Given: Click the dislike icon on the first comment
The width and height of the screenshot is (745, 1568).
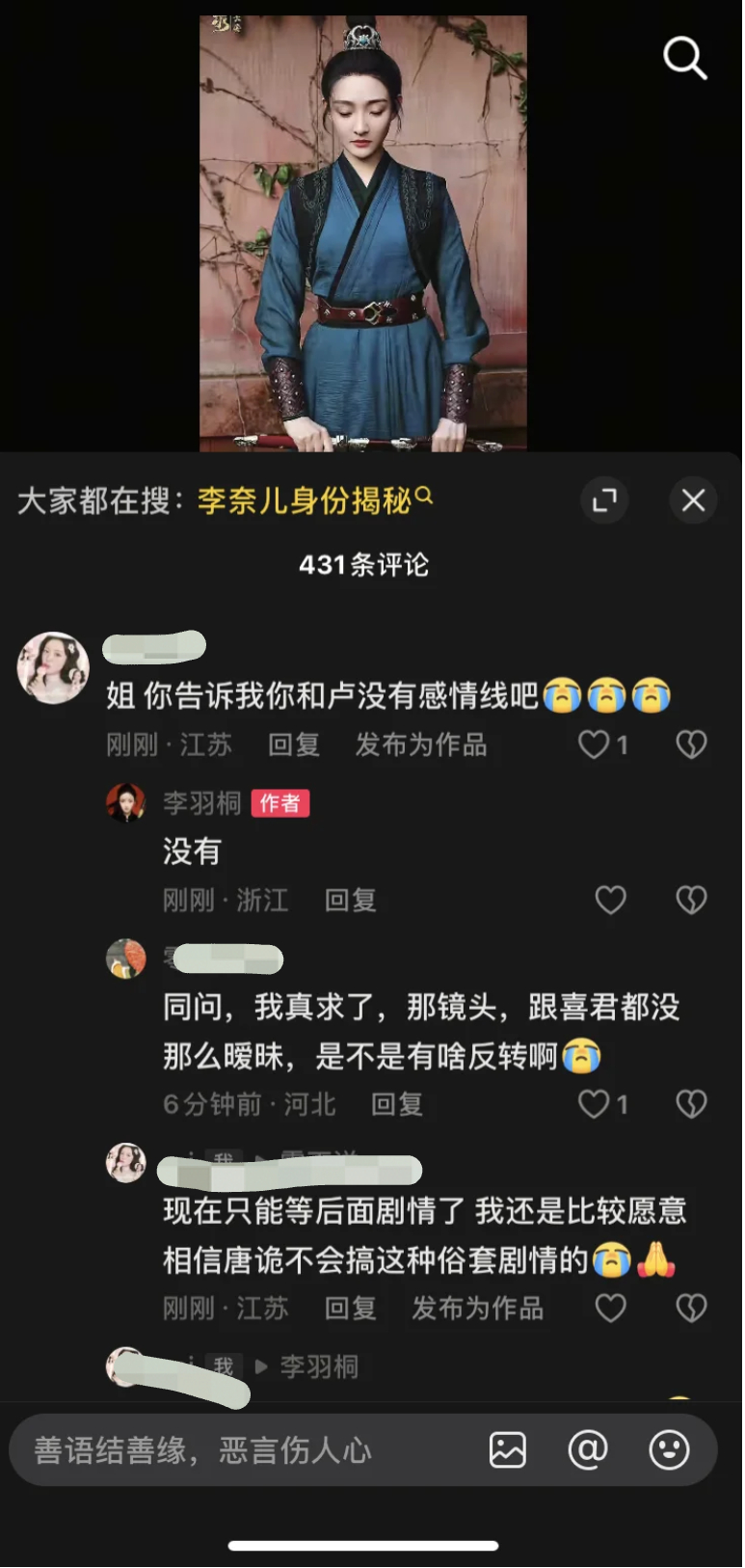Looking at the screenshot, I should click(691, 743).
